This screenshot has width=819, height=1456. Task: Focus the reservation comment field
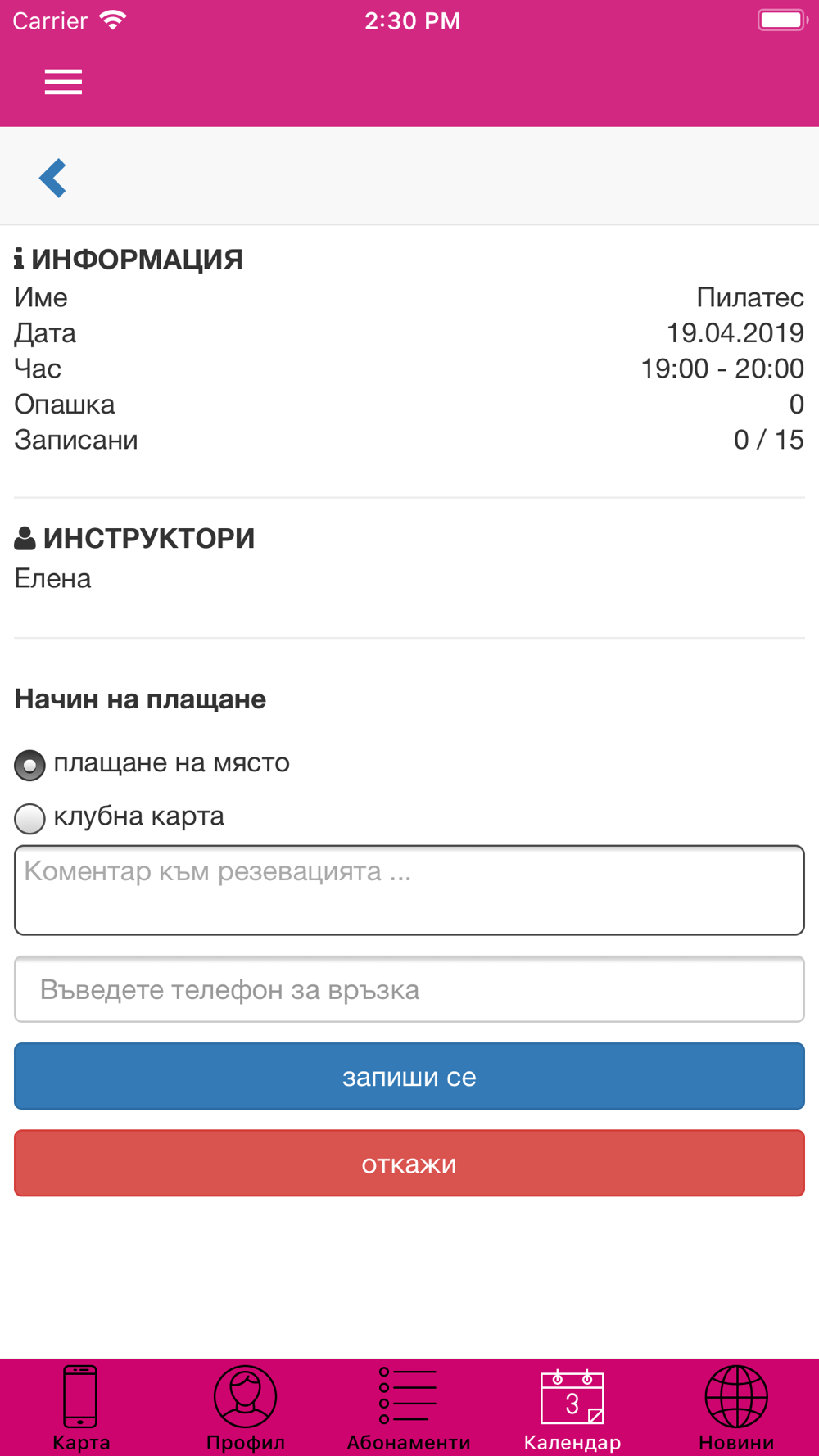pyautogui.click(x=409, y=890)
